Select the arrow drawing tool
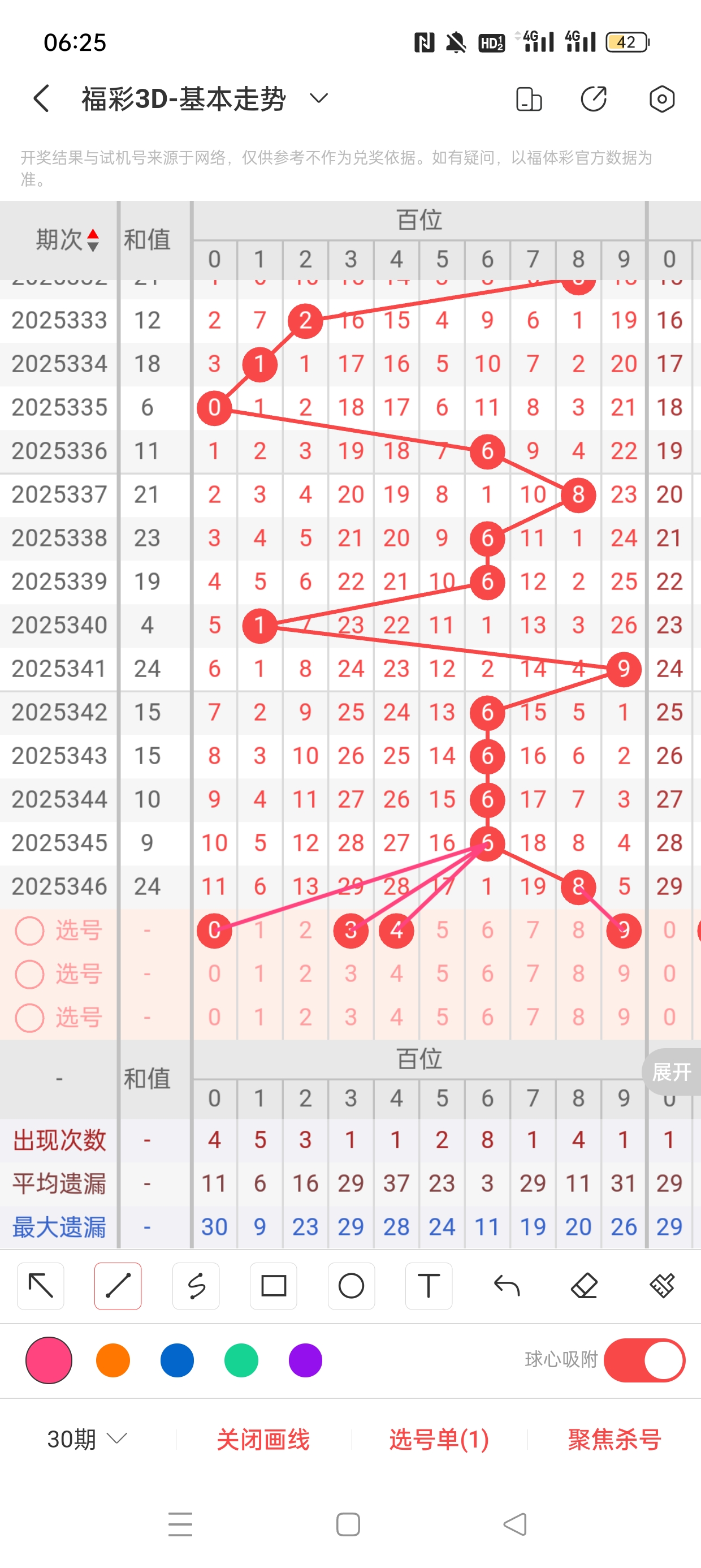Viewport: 701px width, 1568px height. click(x=41, y=1286)
